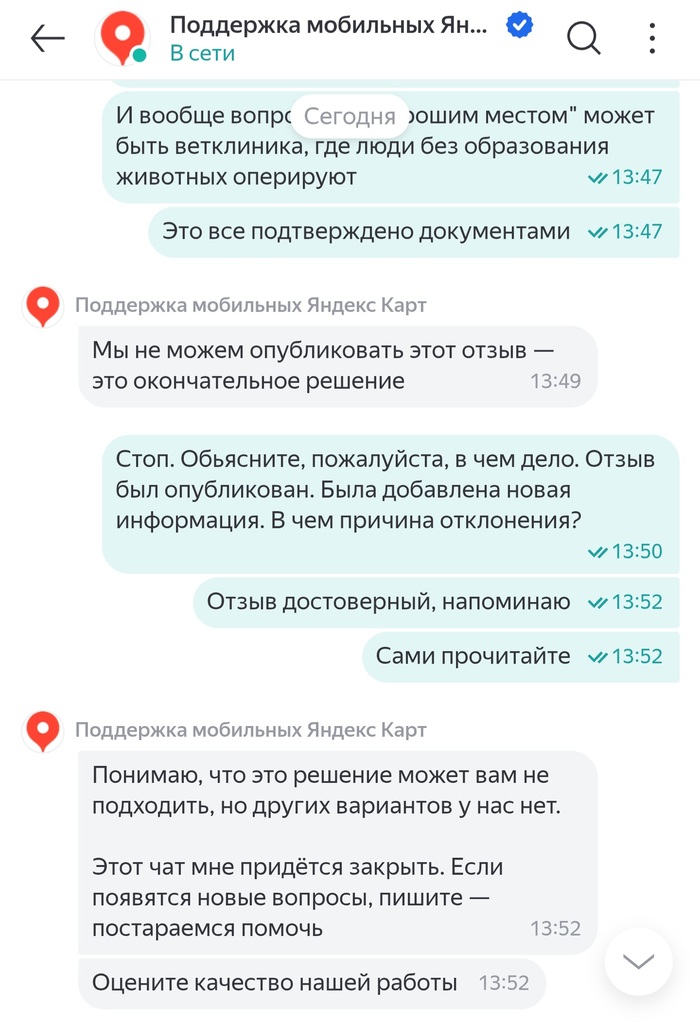700x1022 pixels.
Task: Search within this chat
Action: (x=583, y=39)
